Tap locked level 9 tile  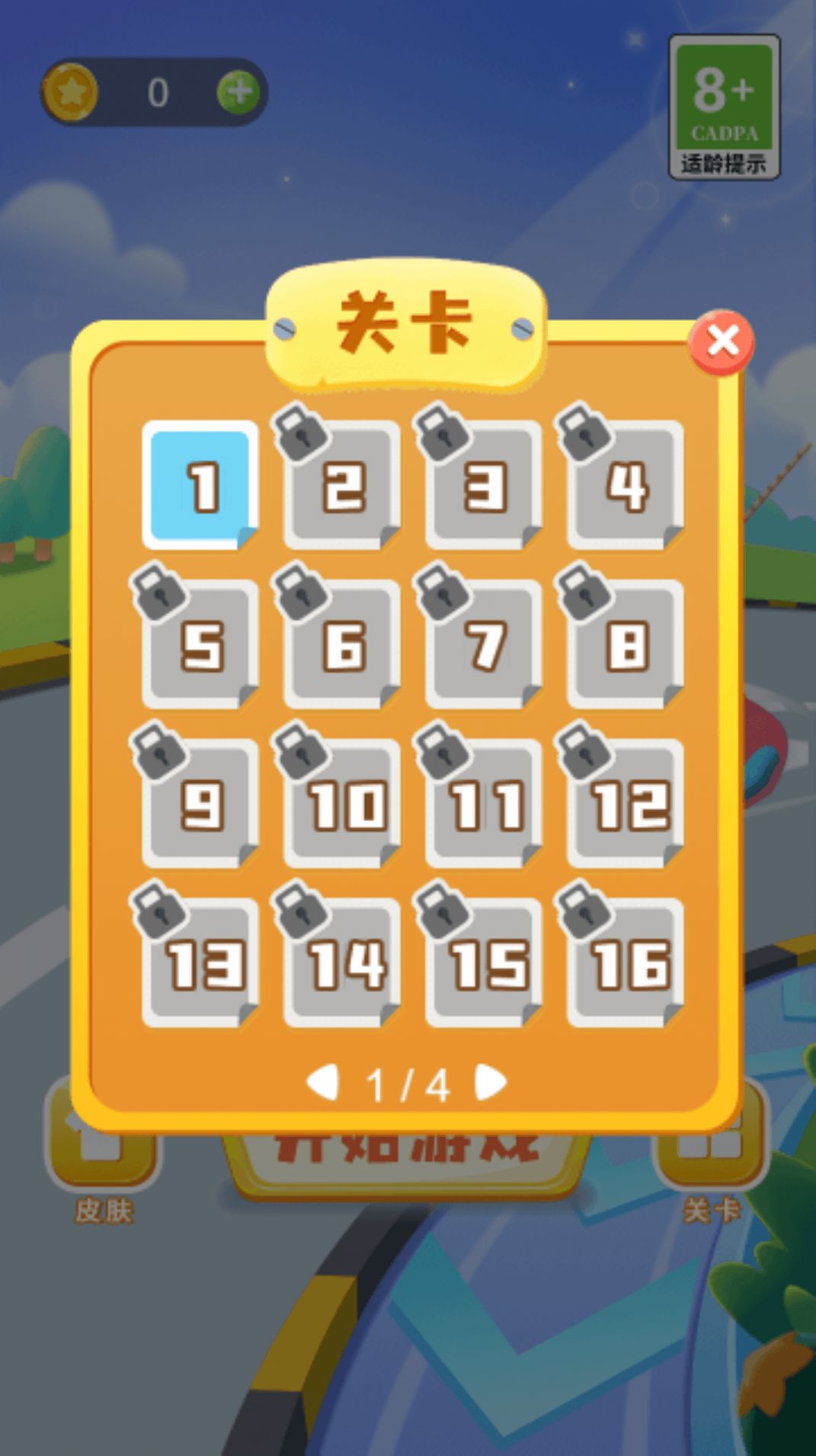[x=200, y=805]
